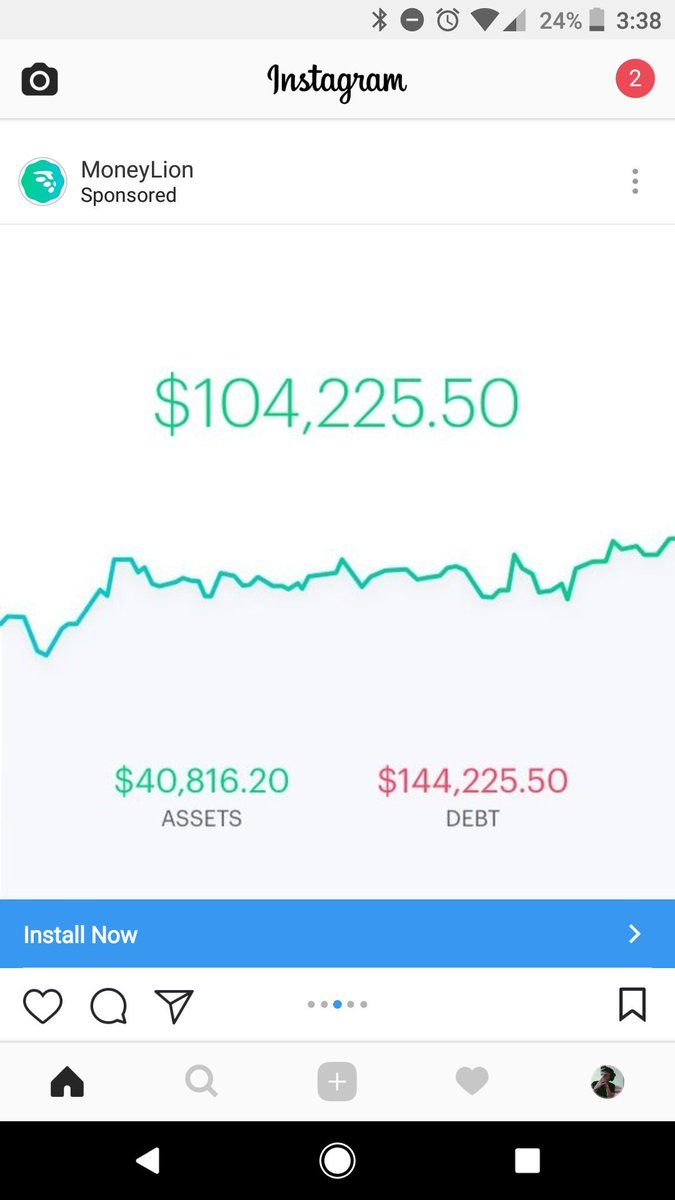Open the MoneyLion profile avatar
Viewport: 675px width, 1200px height.
43,182
